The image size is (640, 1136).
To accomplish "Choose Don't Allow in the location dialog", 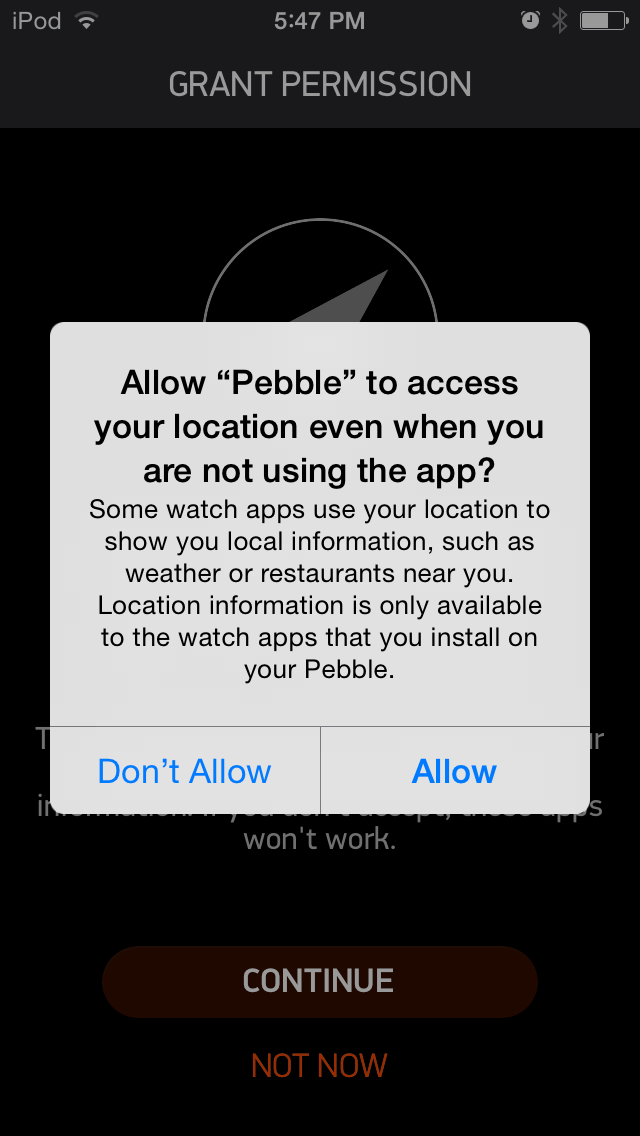I will (185, 771).
